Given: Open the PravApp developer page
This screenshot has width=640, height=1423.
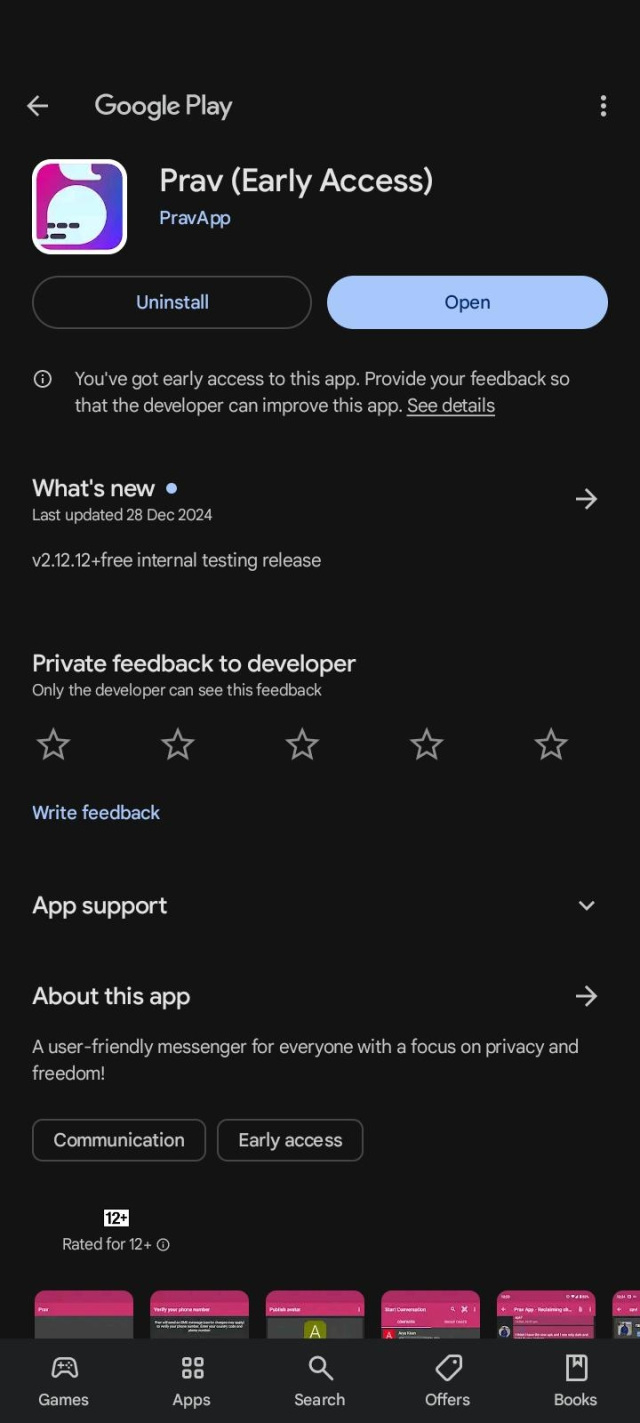Looking at the screenshot, I should pos(195,218).
